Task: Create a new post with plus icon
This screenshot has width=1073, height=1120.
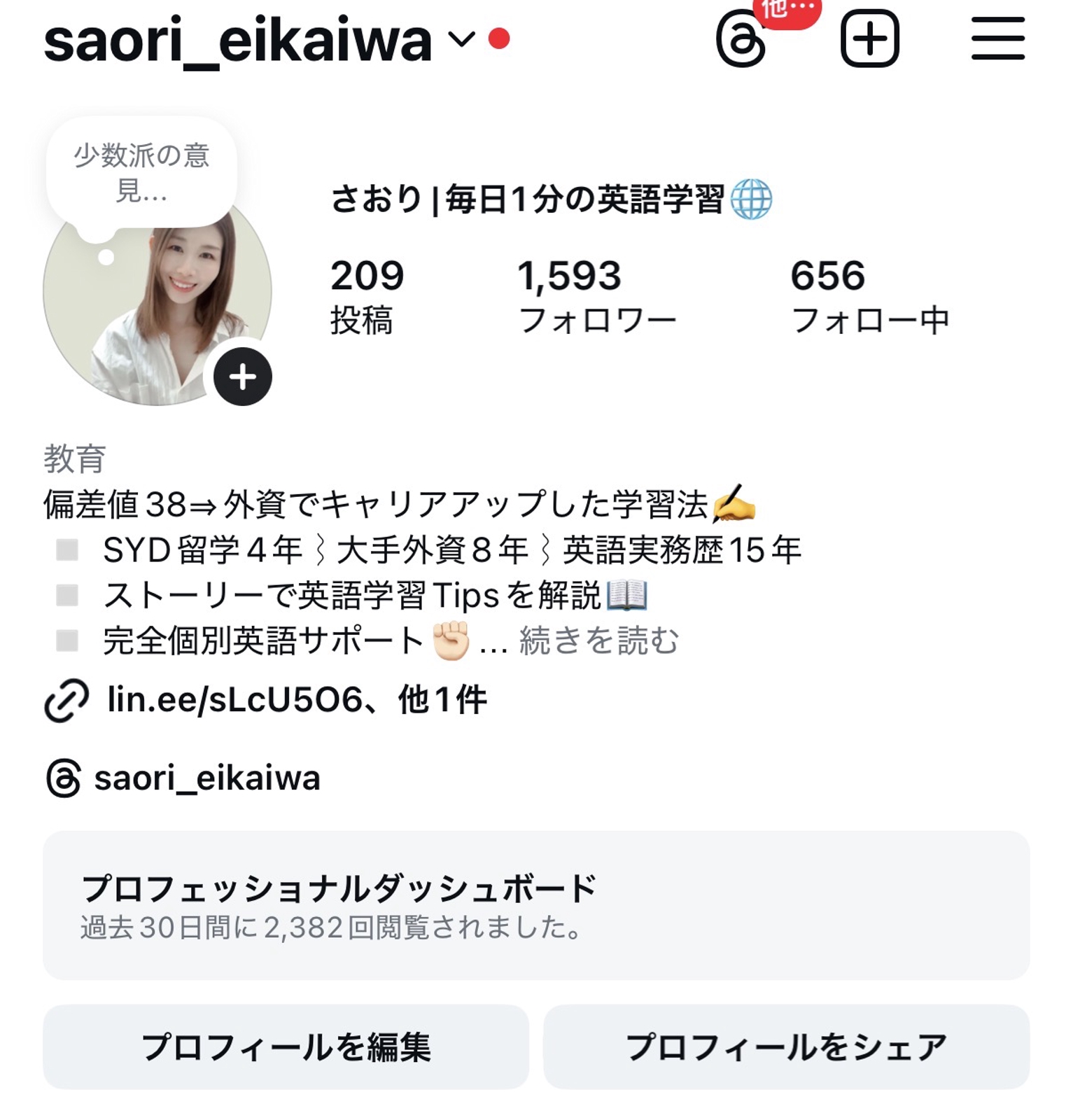Action: (x=869, y=39)
